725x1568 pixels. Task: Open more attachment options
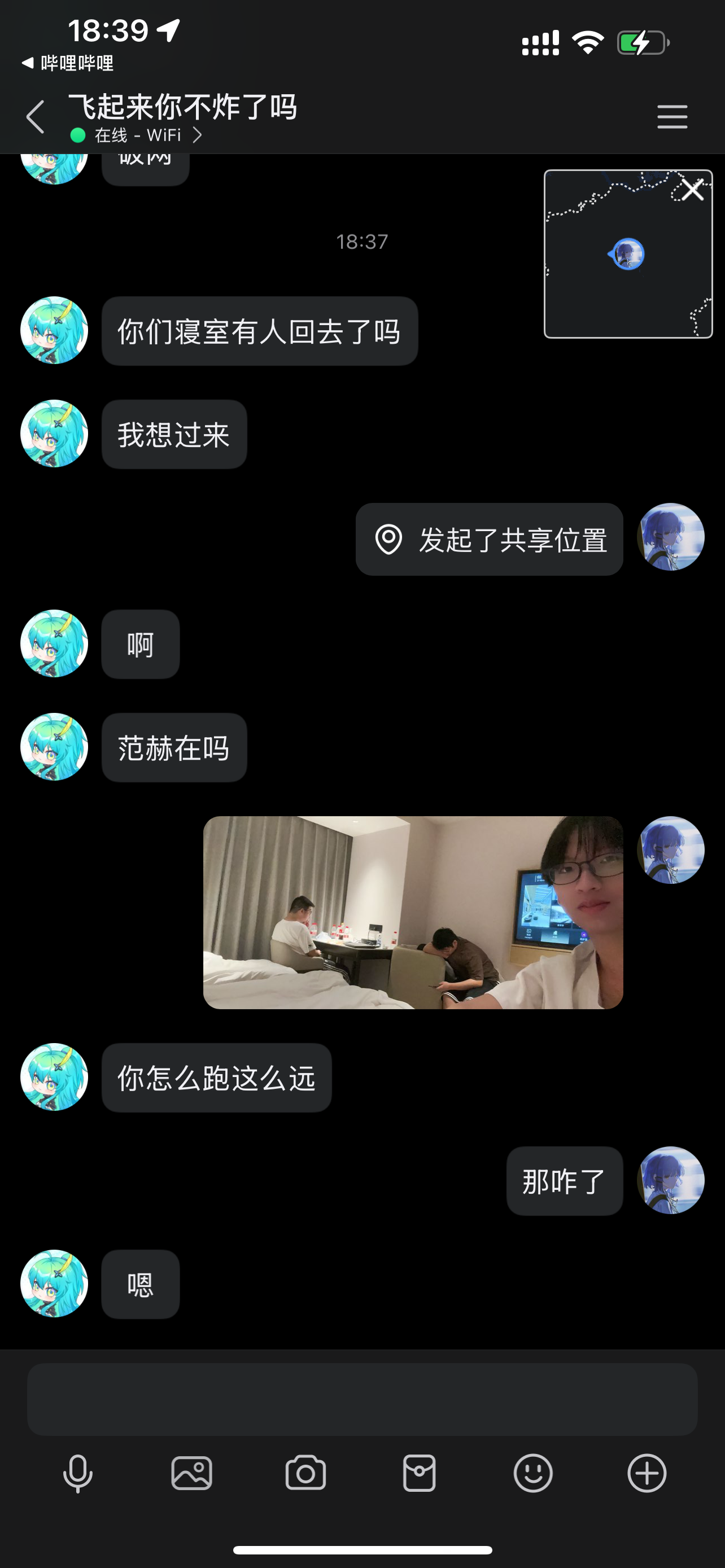(x=647, y=1473)
